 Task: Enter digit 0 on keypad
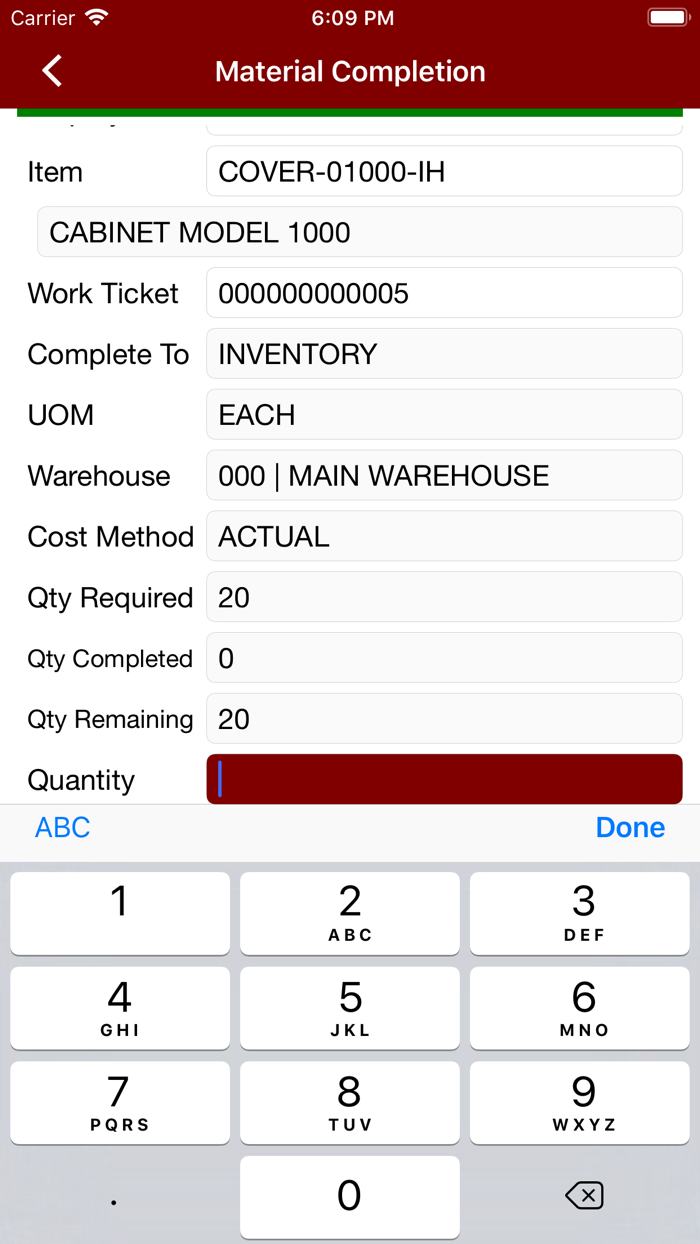click(350, 1196)
